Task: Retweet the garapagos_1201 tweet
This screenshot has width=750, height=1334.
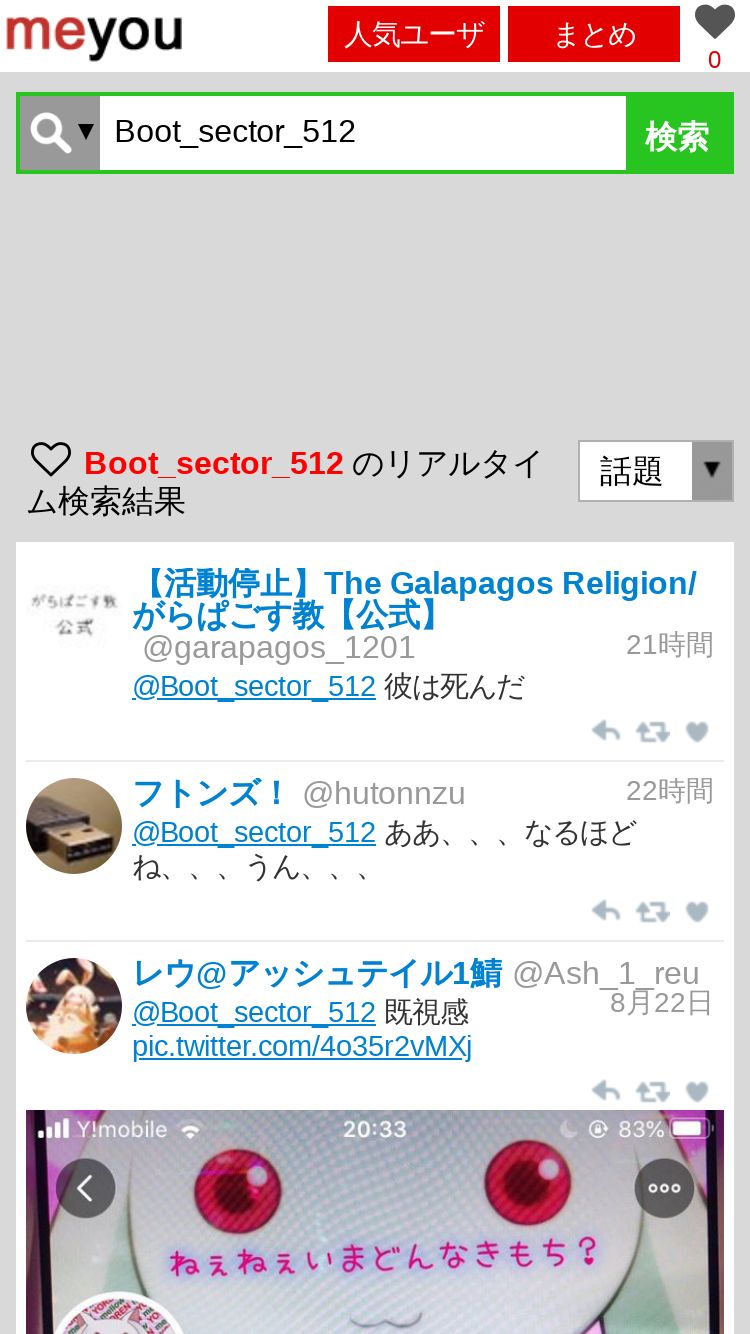Action: (652, 732)
